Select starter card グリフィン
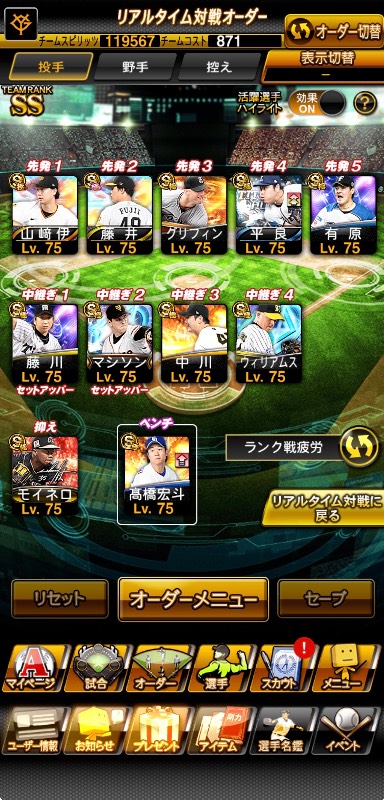Image resolution: width=384 pixels, height=800 pixels. [x=194, y=214]
